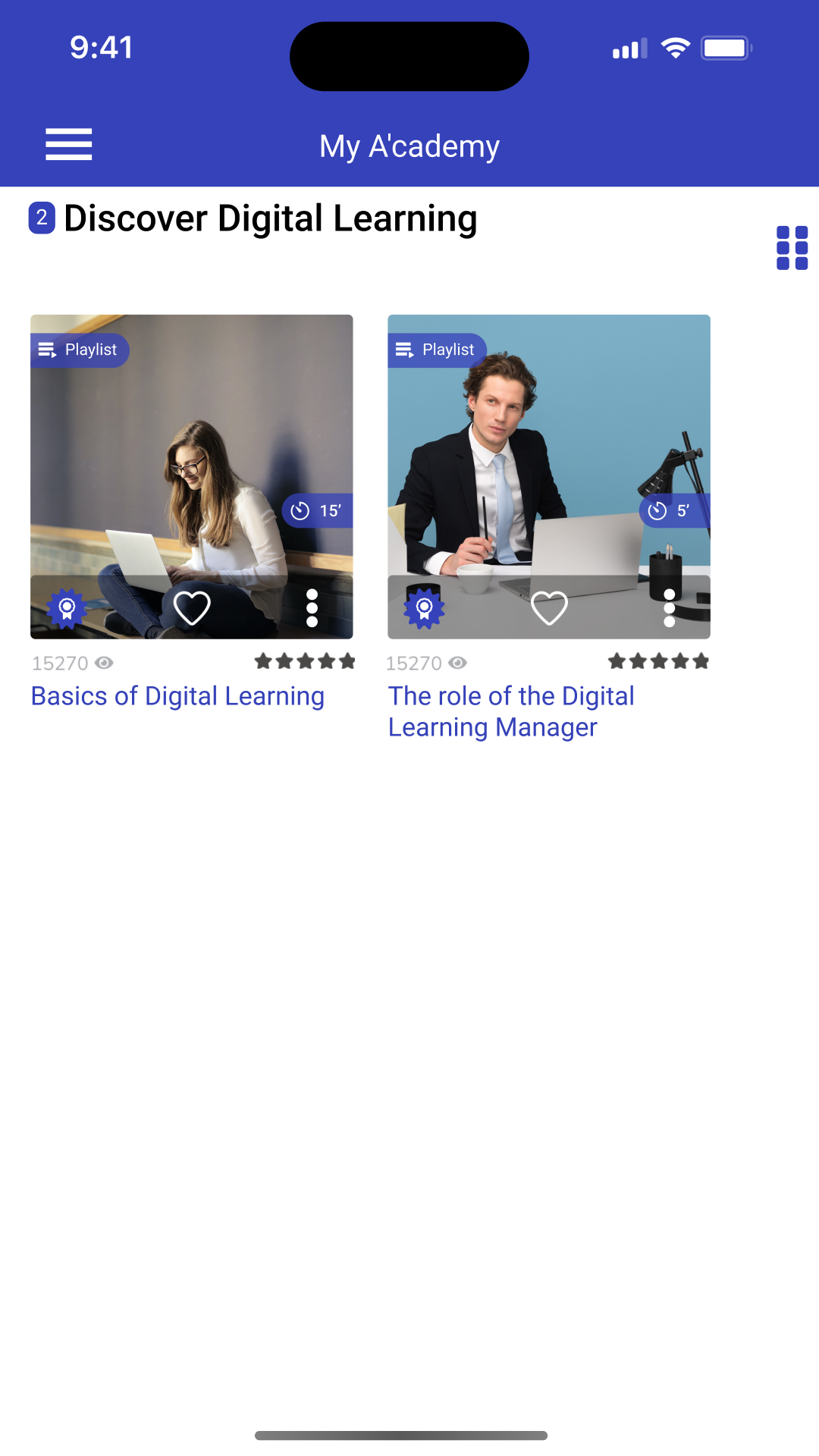This screenshot has width=819, height=1456.
Task: Tap certificate badge on Basics of Digital Learning
Action: point(67,607)
